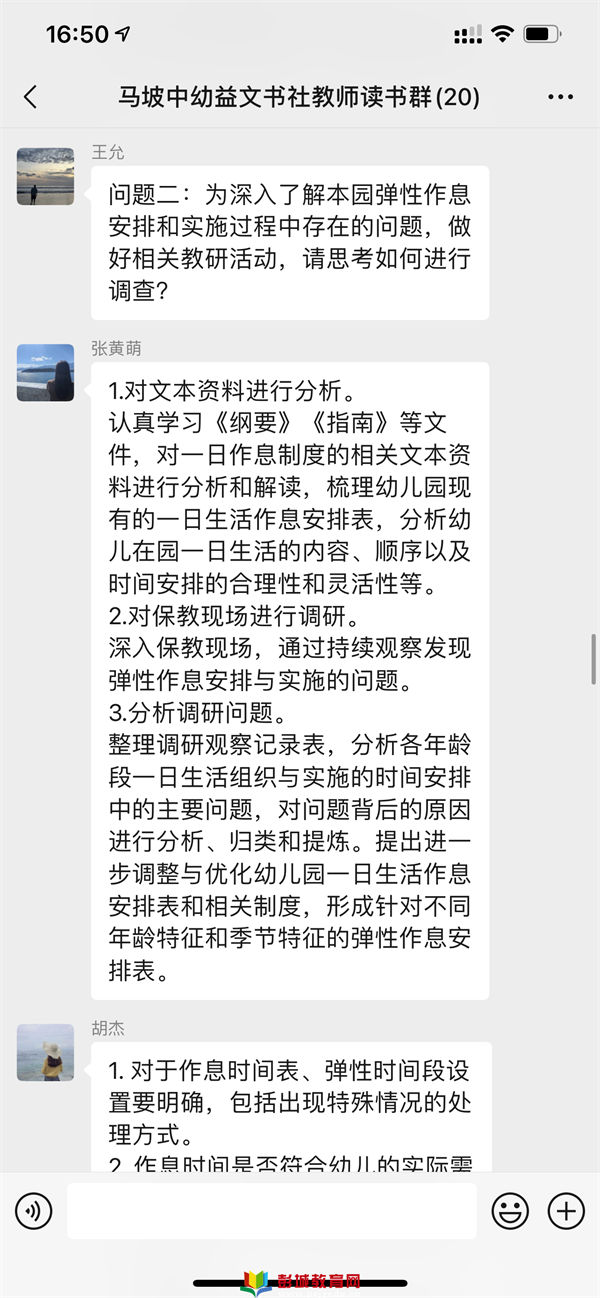Open the plus attachments menu
The height and width of the screenshot is (1298, 600).
point(566,1212)
